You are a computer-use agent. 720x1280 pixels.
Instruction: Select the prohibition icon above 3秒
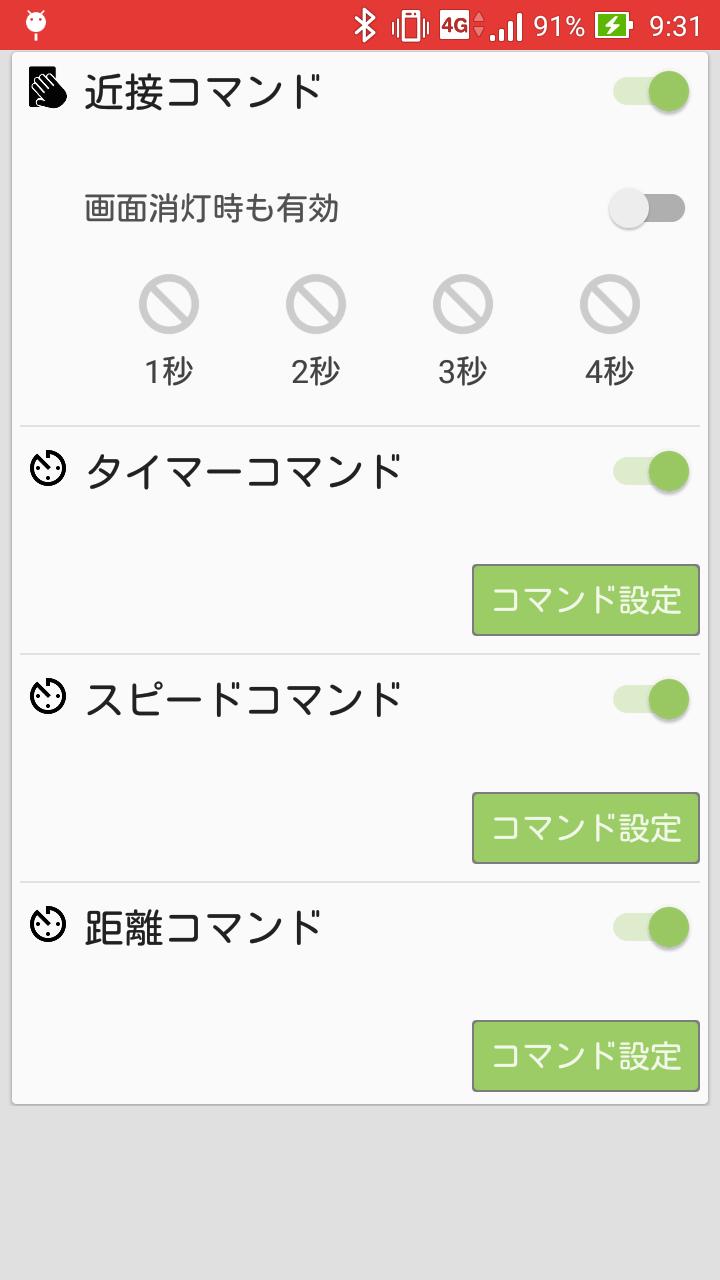point(463,303)
